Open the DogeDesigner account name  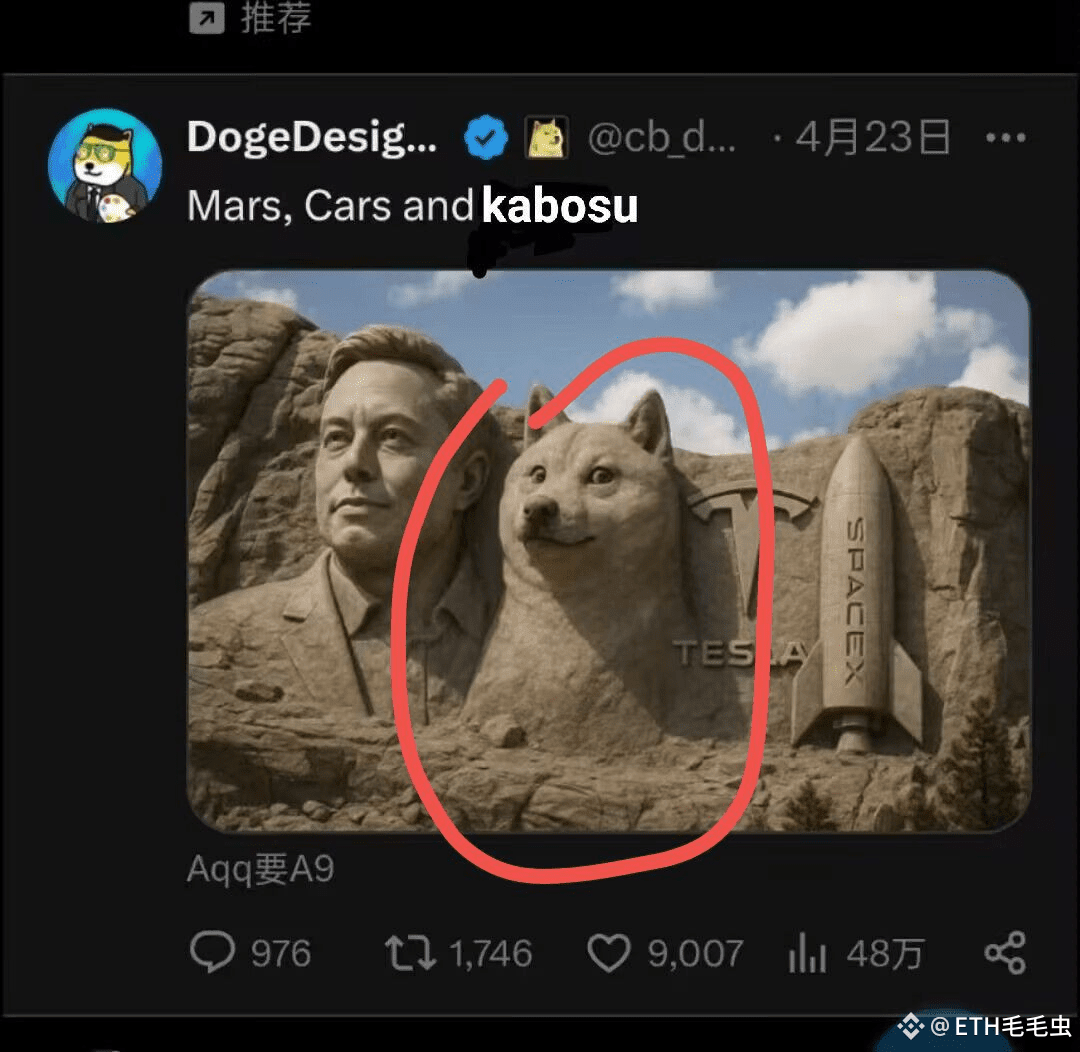point(311,138)
